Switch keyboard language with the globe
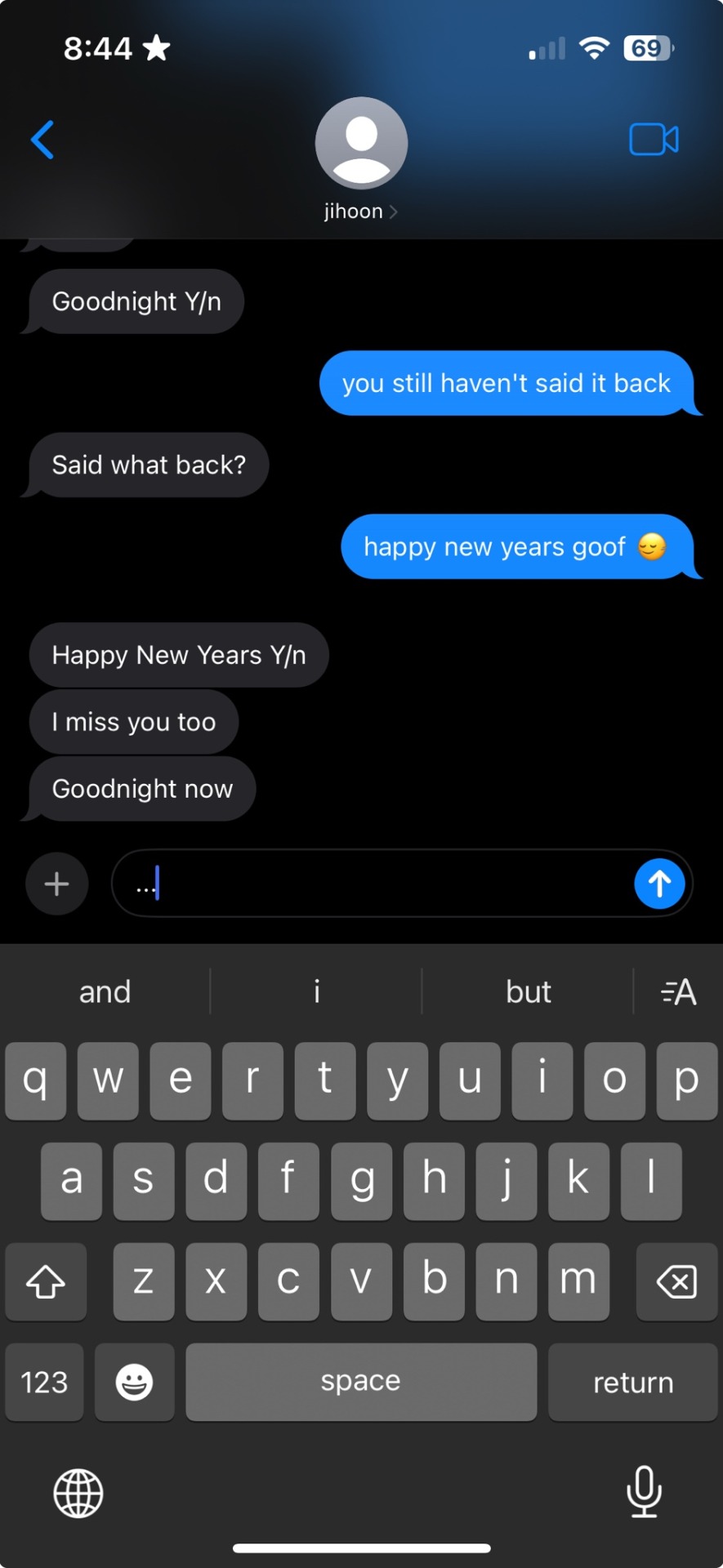 click(x=78, y=1493)
